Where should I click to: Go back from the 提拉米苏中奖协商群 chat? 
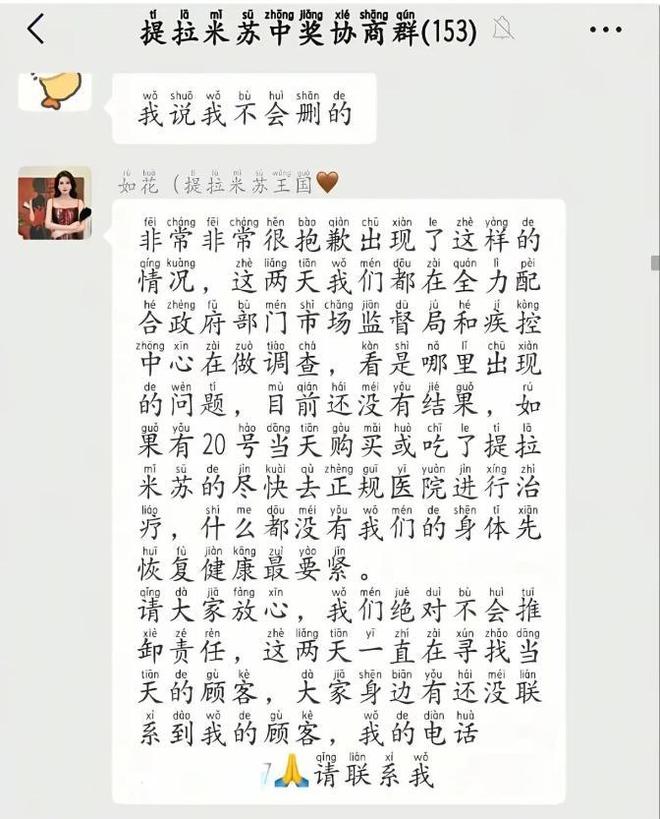click(36, 29)
